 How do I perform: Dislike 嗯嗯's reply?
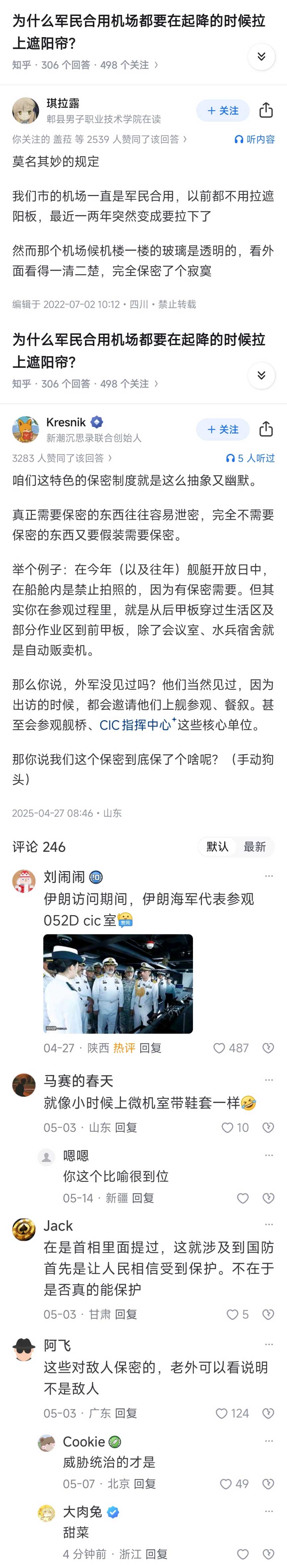tap(267, 1198)
